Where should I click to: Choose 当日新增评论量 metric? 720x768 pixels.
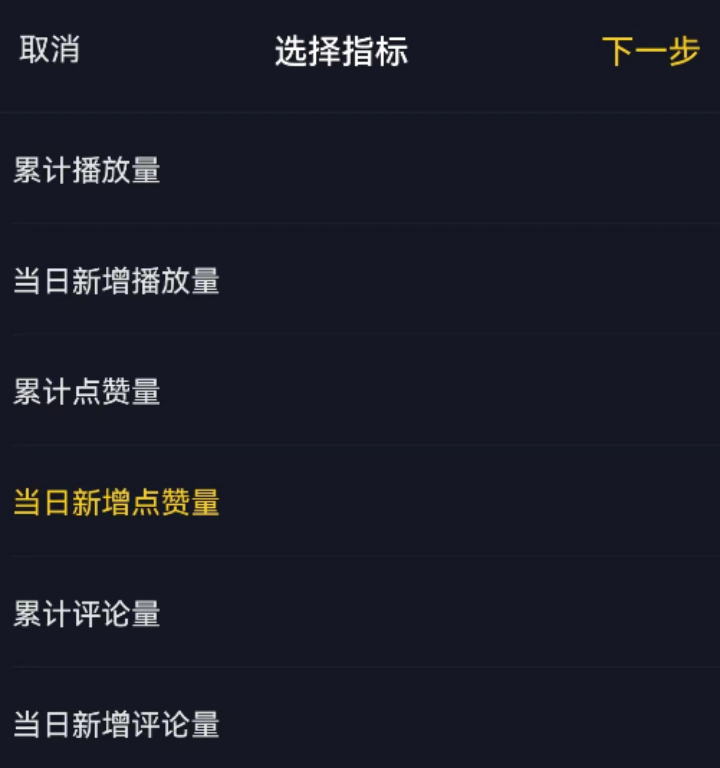click(x=116, y=725)
